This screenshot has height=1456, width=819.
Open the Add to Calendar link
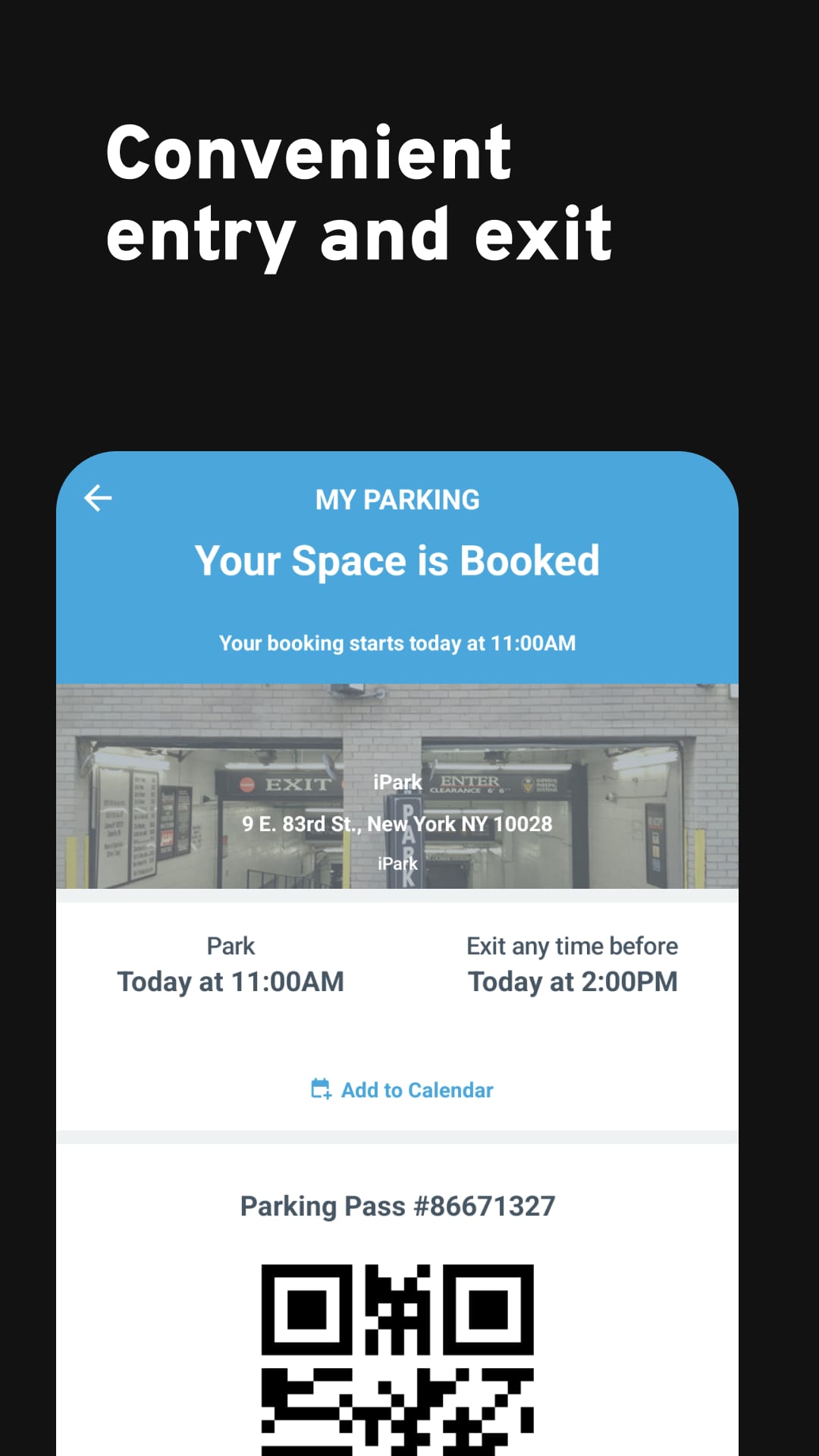tap(416, 1090)
